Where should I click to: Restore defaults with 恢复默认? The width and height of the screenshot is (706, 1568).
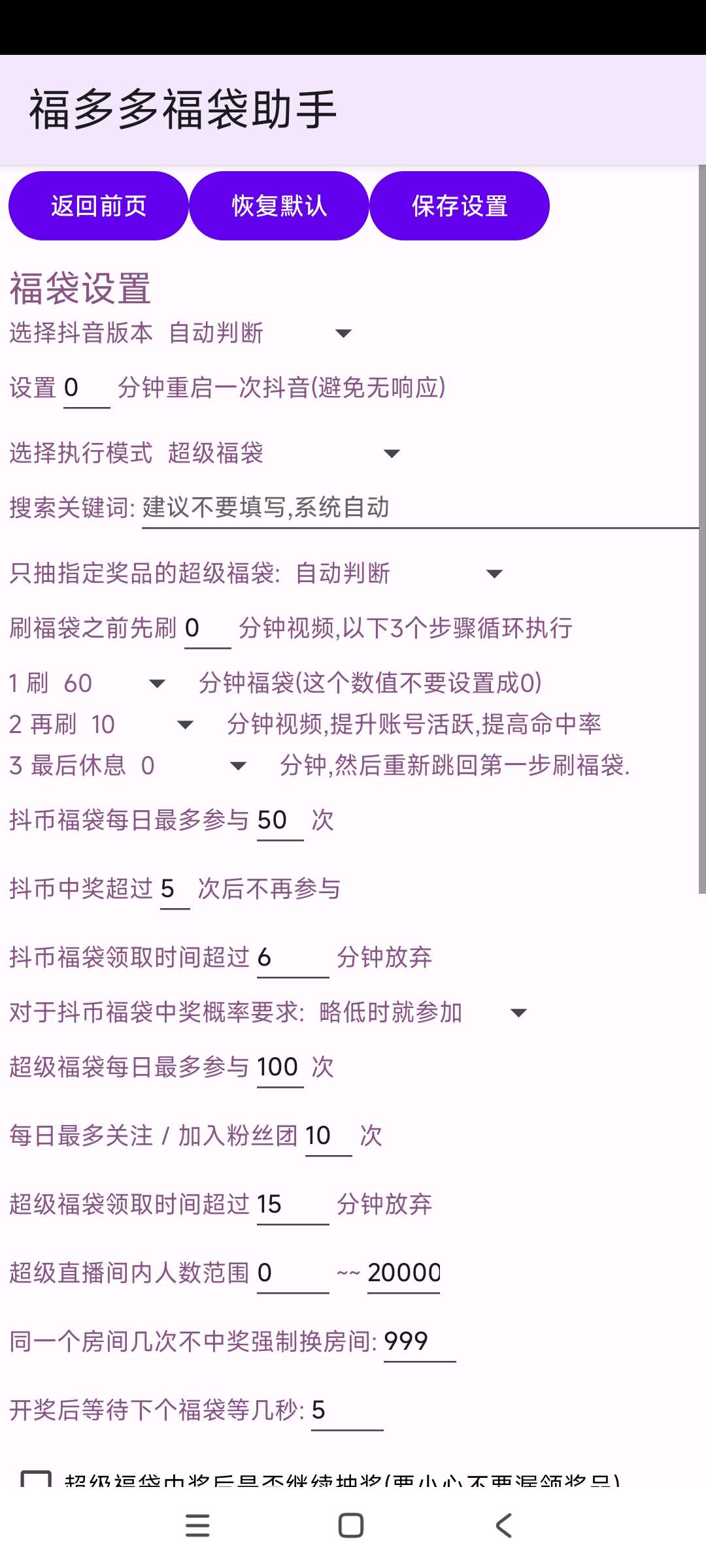[x=278, y=206]
